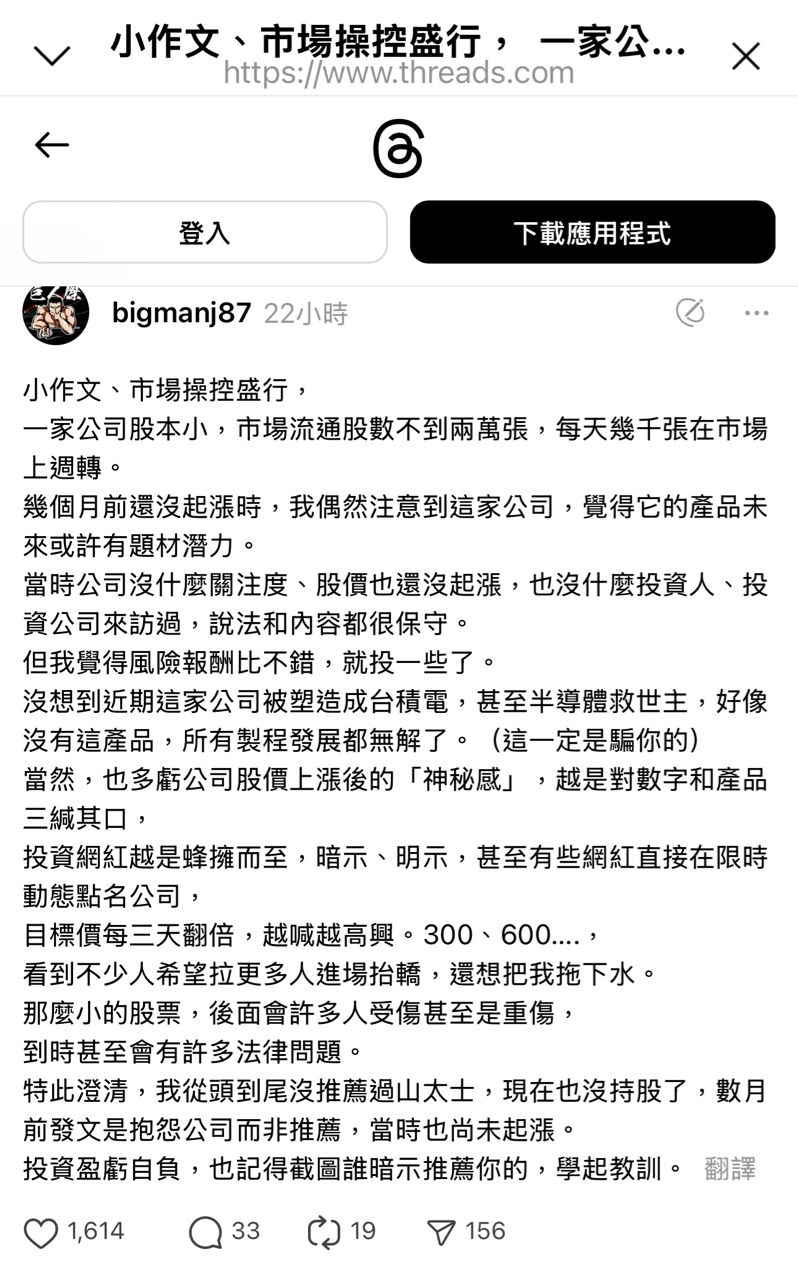Open the post's three-dot menu

[756, 313]
